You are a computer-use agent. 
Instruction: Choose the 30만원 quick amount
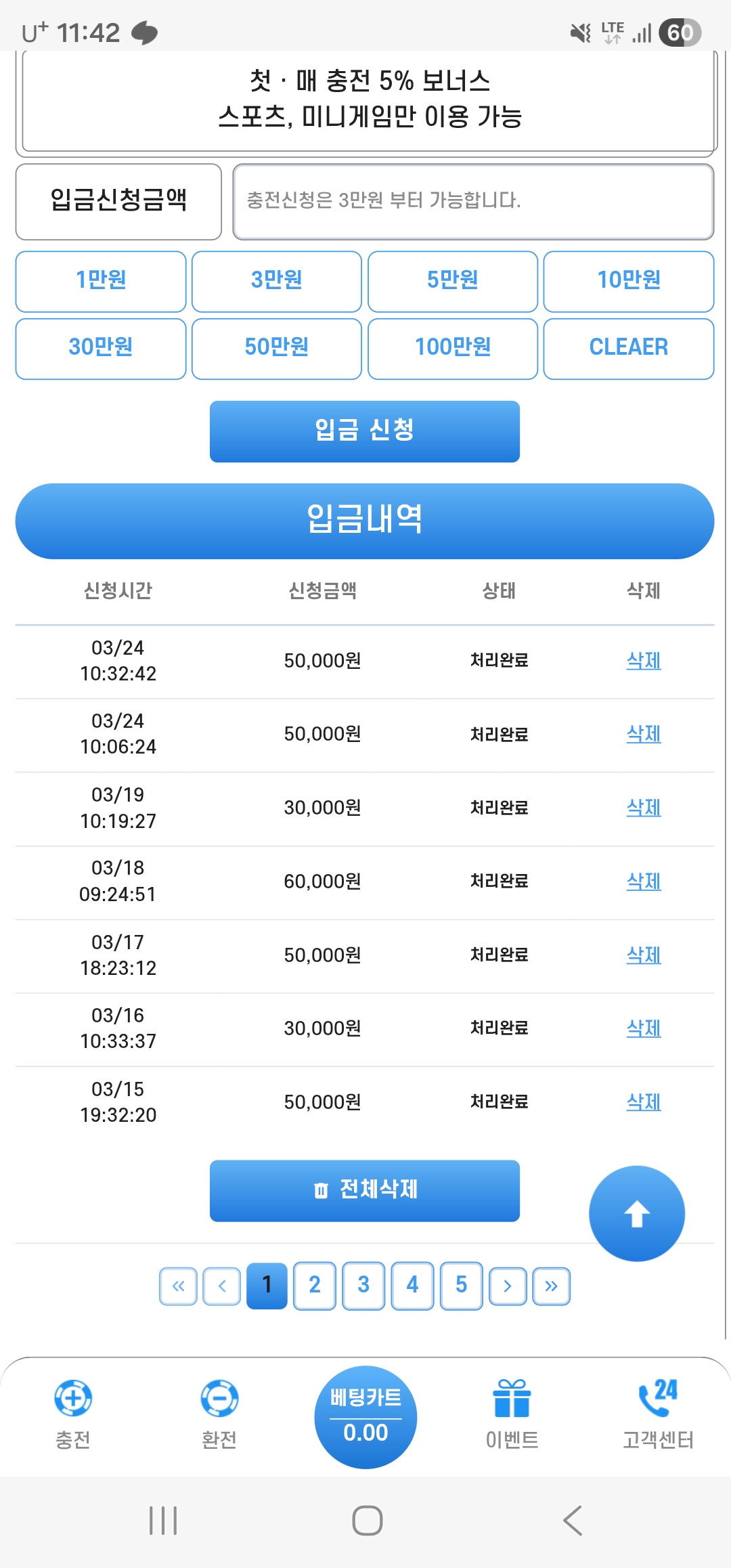coord(101,348)
